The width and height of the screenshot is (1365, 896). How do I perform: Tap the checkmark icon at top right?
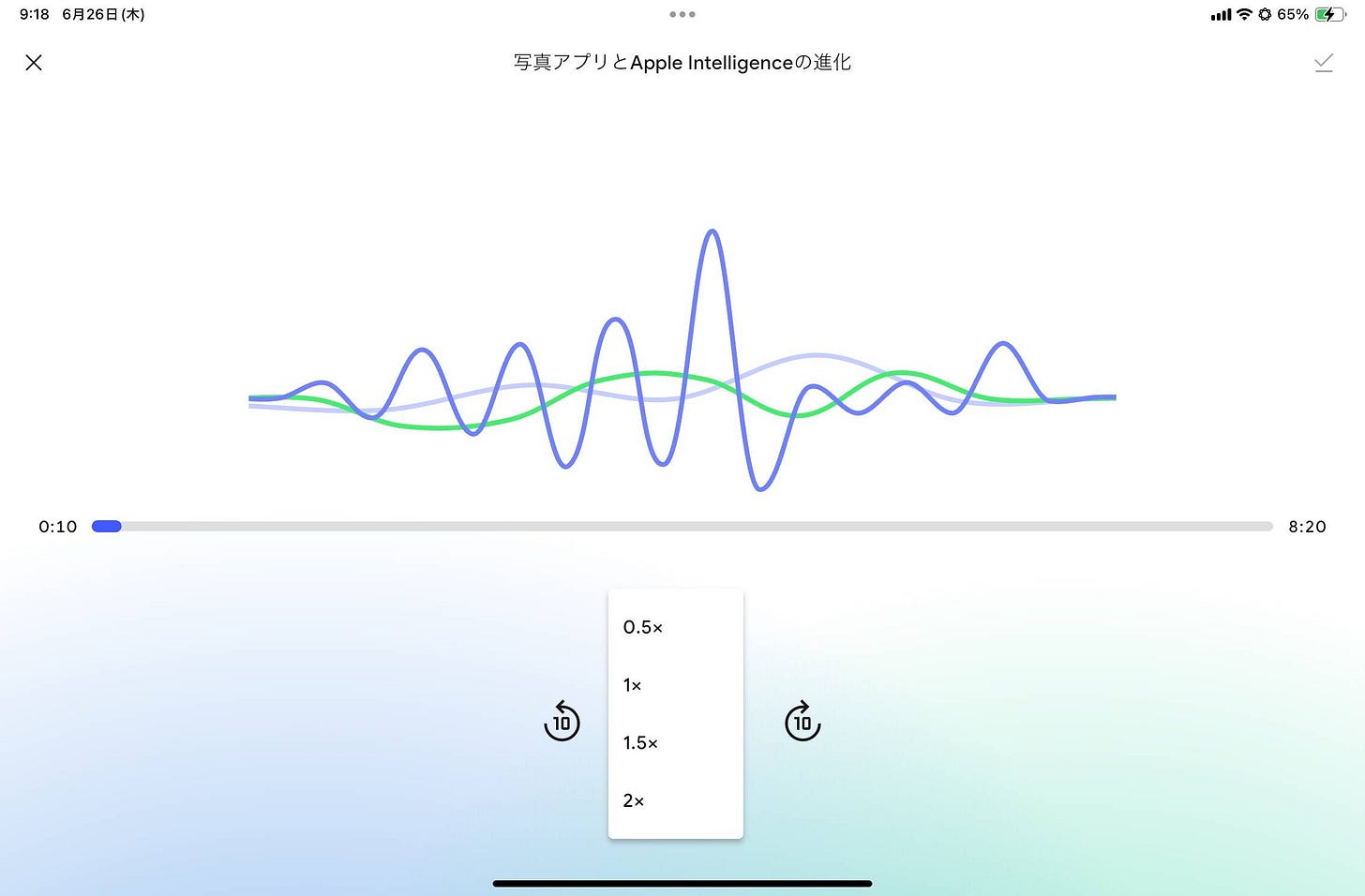click(1323, 63)
